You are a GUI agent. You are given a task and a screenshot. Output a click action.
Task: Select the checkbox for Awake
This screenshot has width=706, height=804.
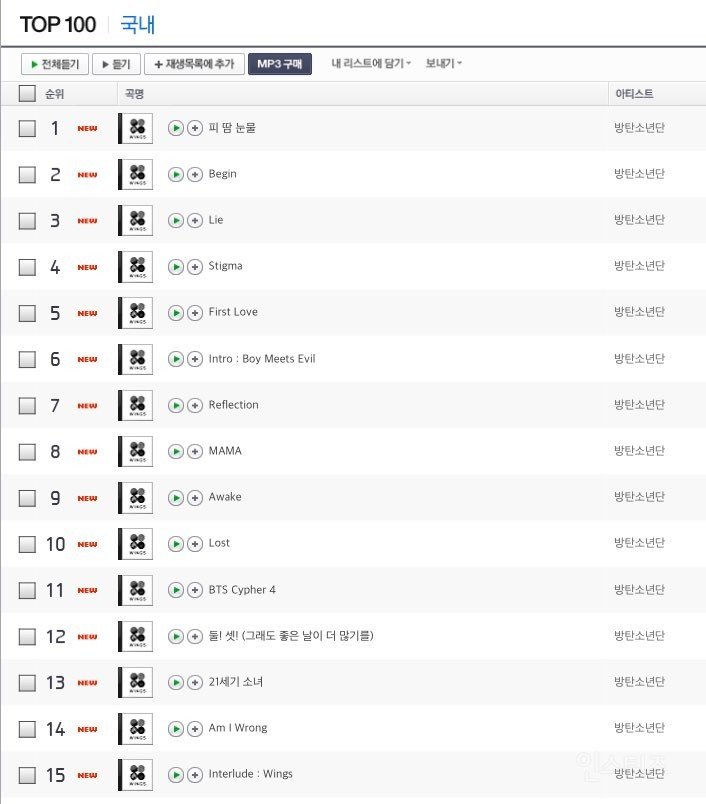point(27,498)
